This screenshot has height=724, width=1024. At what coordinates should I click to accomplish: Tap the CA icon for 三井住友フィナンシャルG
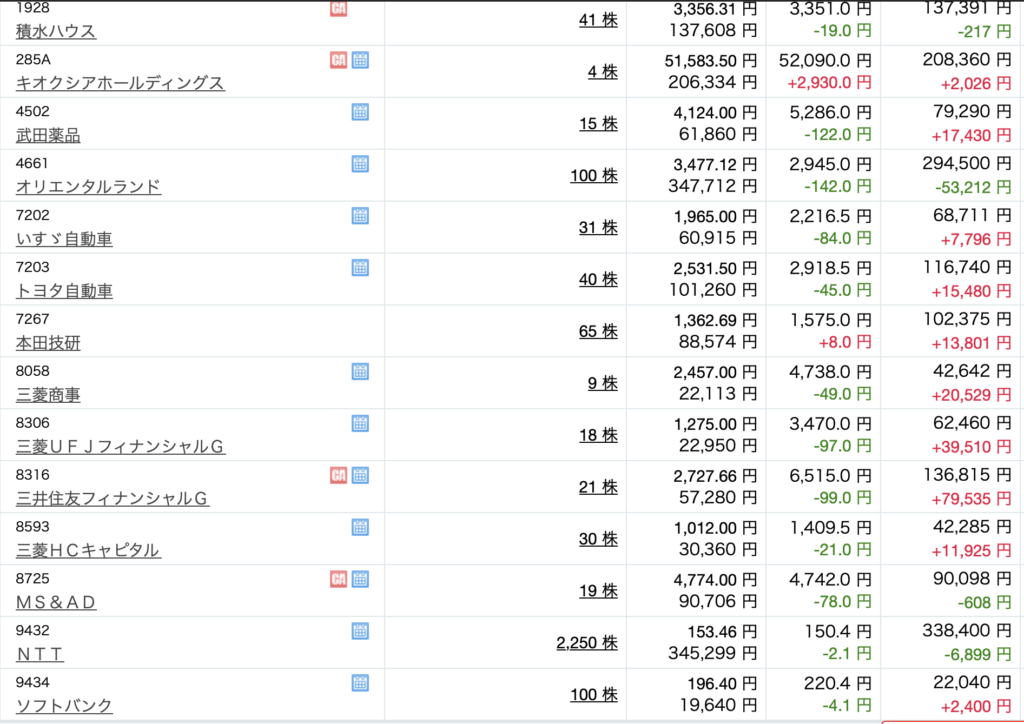(338, 476)
